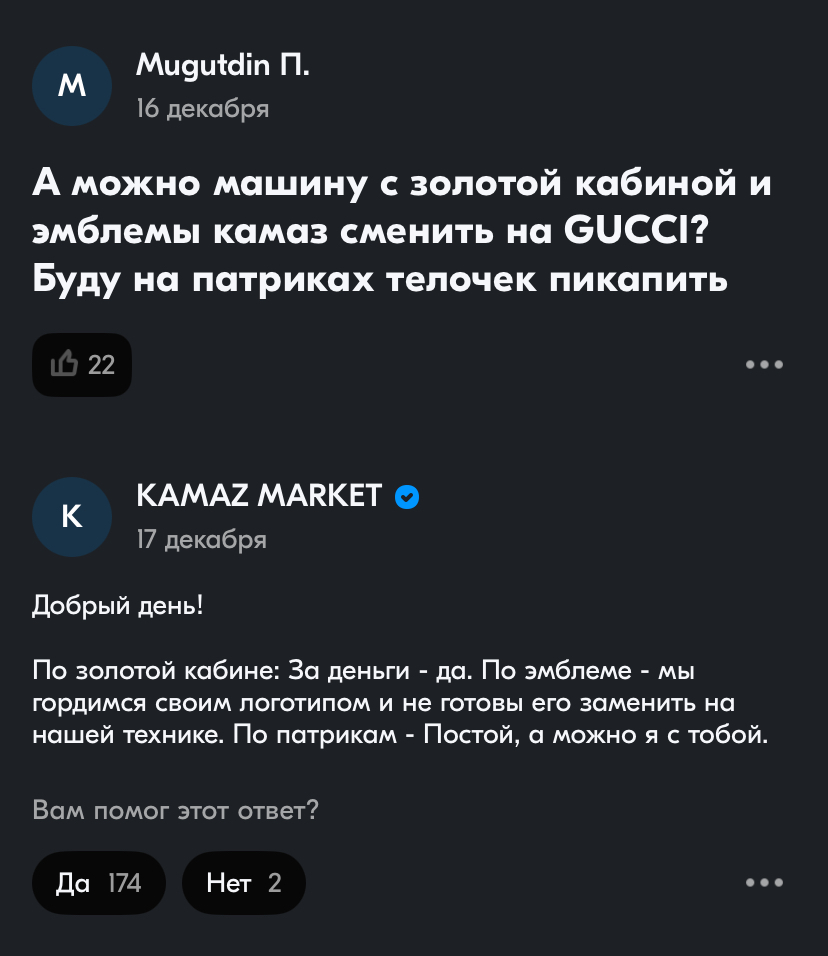Answer 'Нет' to whether the answer helped
Viewport: 828px width, 956px height.
point(243,883)
